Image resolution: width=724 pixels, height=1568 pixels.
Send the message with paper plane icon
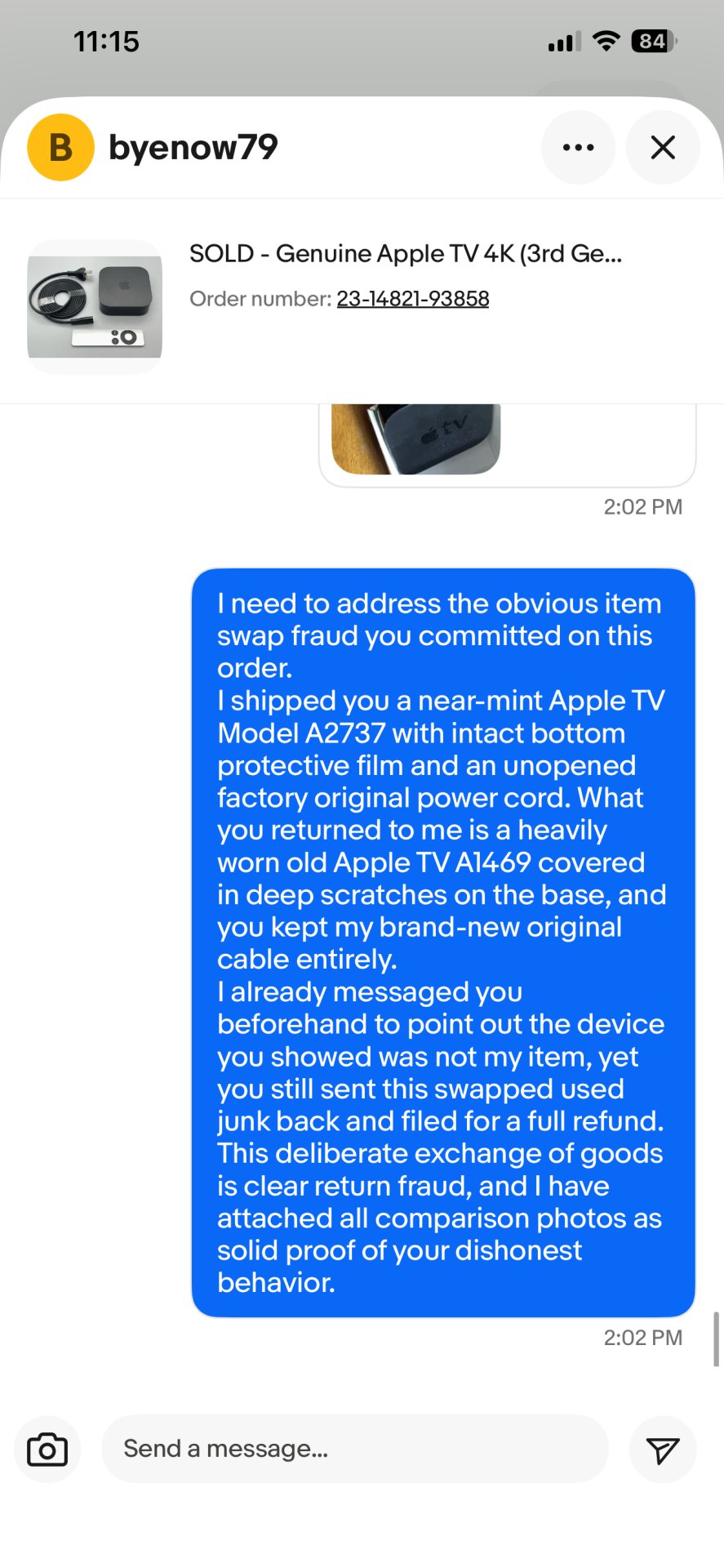(x=663, y=1450)
